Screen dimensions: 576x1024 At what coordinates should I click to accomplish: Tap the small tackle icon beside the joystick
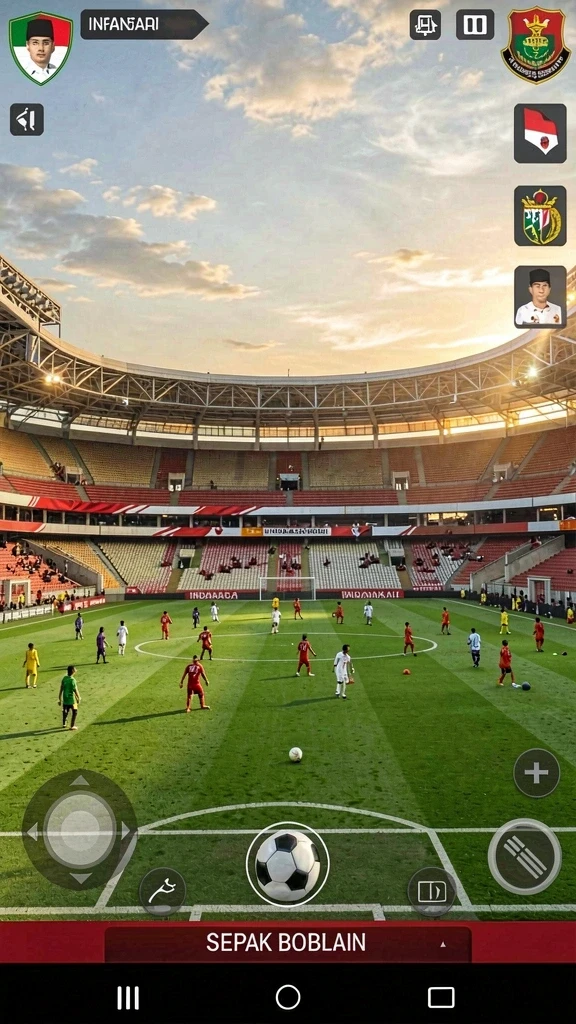(163, 891)
